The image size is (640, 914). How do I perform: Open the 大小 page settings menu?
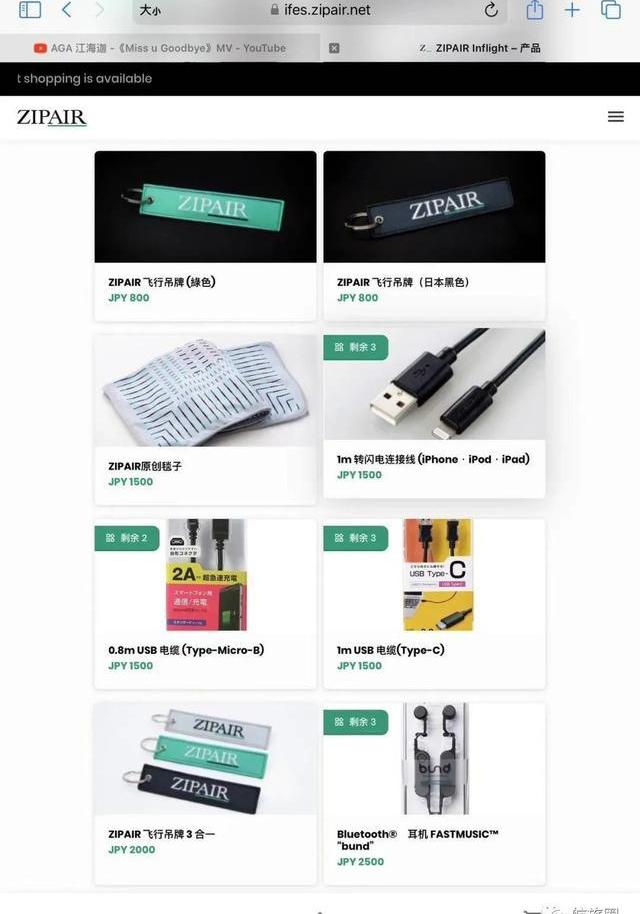150,10
